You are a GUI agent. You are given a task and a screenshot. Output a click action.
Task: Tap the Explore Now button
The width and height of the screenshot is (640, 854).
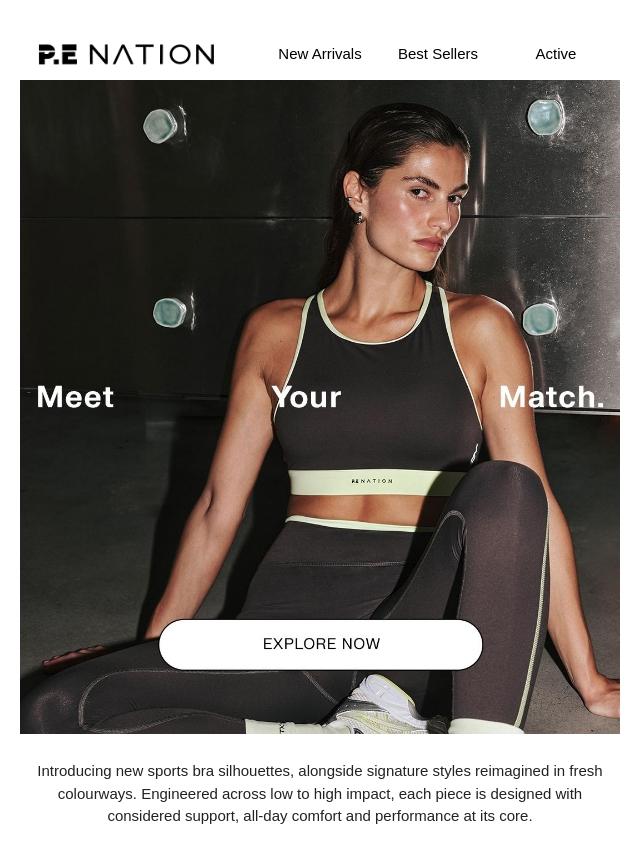tap(321, 644)
